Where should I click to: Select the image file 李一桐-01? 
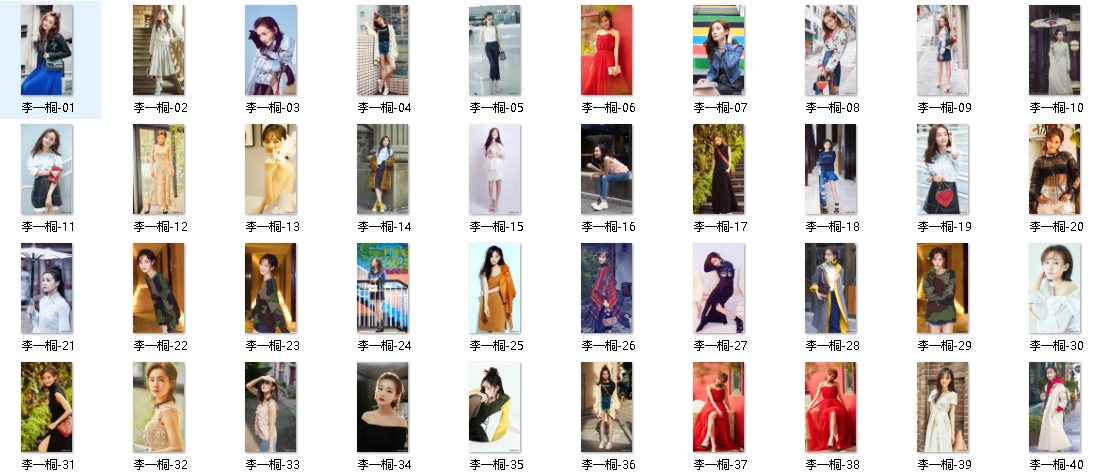47,51
